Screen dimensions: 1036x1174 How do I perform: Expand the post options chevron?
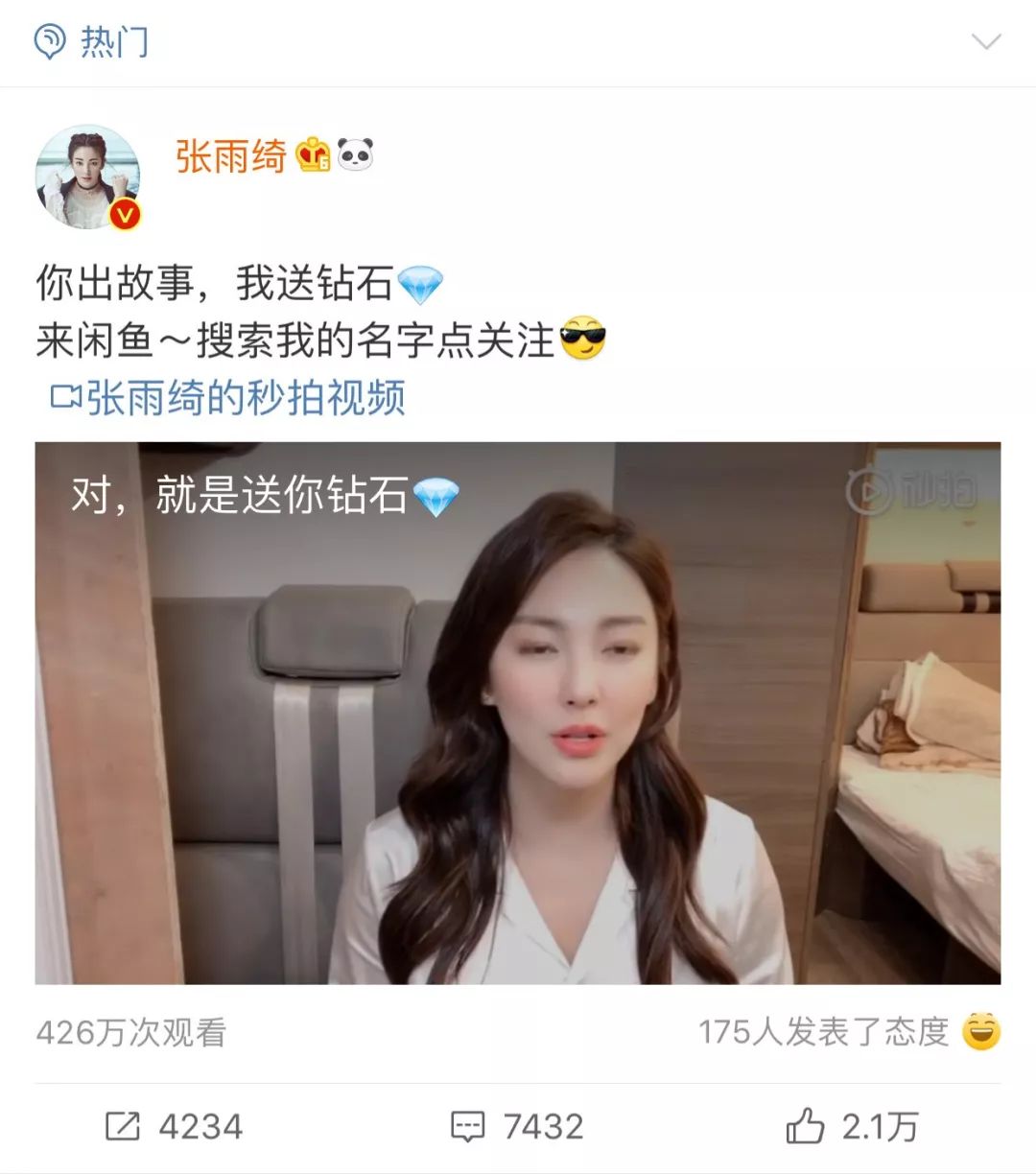pyautogui.click(x=986, y=42)
